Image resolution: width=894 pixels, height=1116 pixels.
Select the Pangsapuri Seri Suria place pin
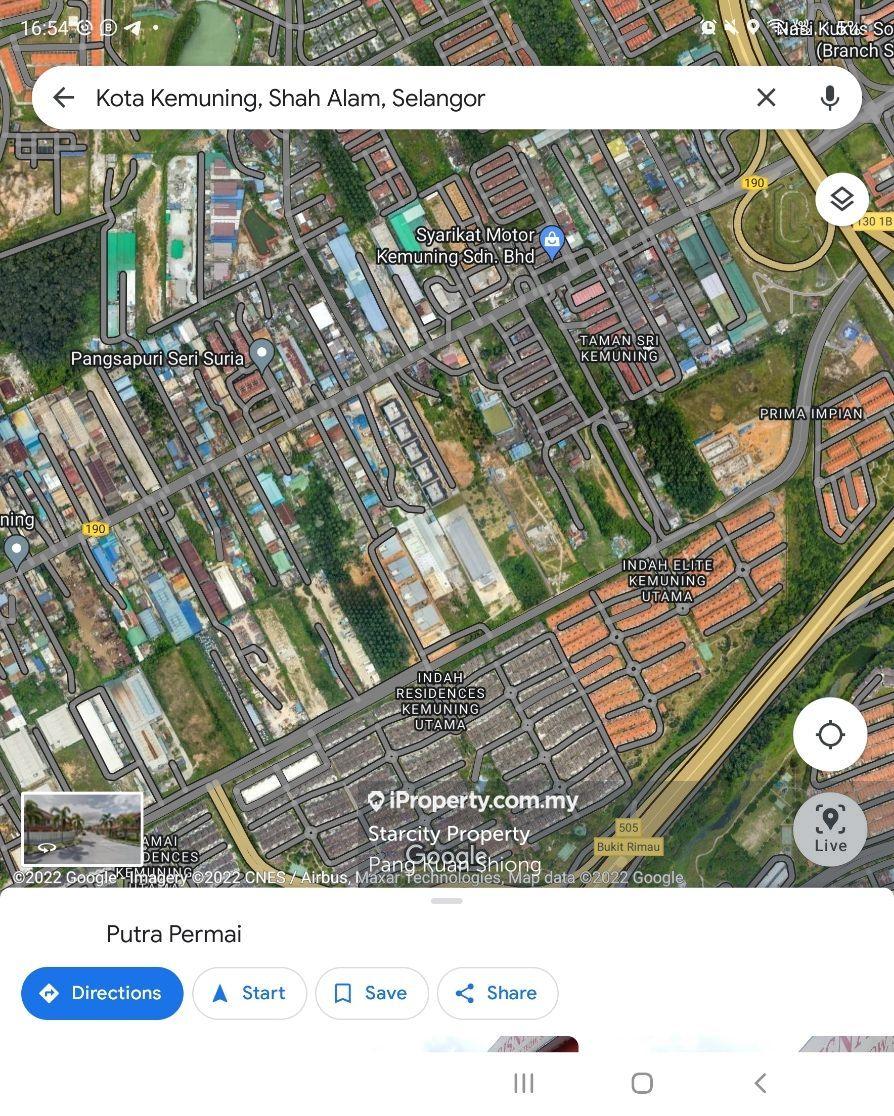tap(262, 352)
